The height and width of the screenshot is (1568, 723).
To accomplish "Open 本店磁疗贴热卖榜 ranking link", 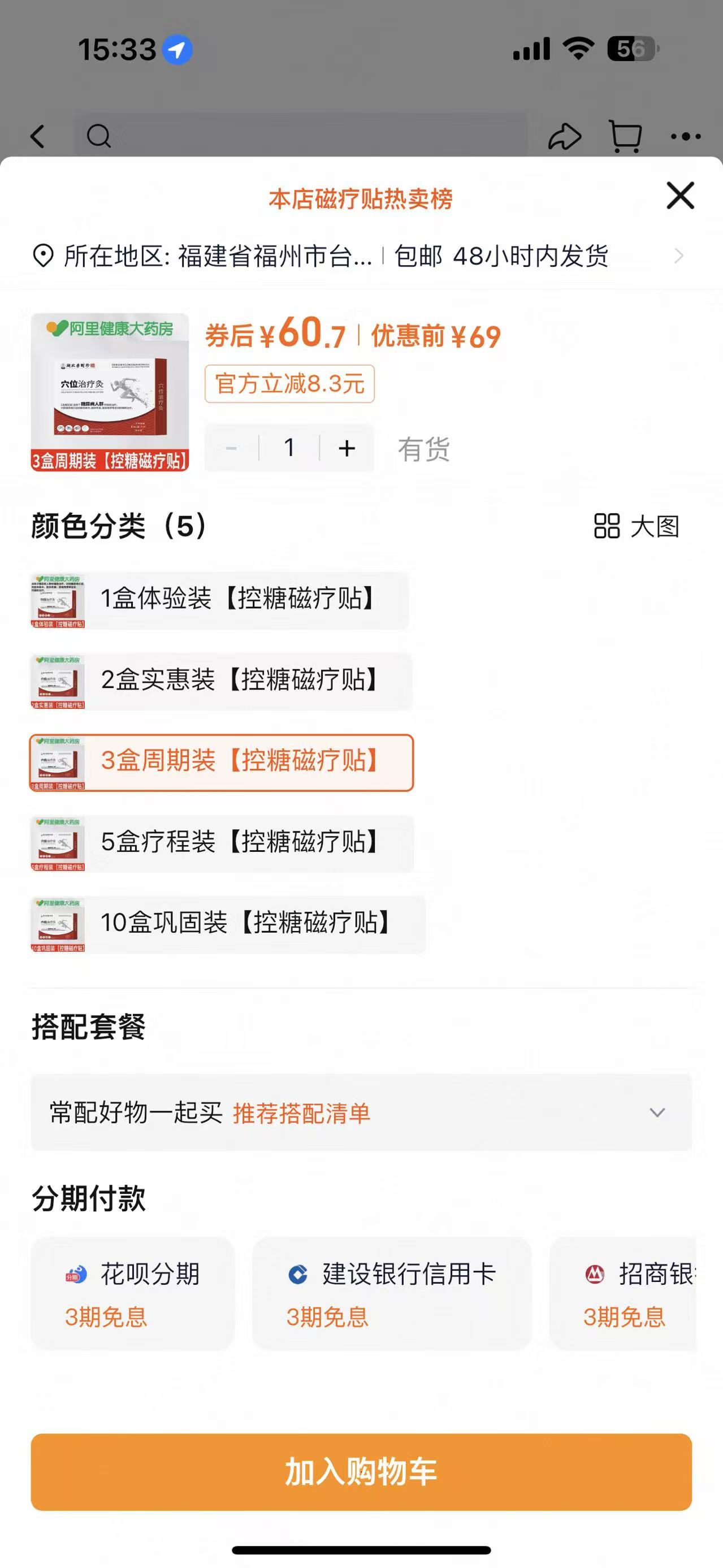I will [x=360, y=200].
